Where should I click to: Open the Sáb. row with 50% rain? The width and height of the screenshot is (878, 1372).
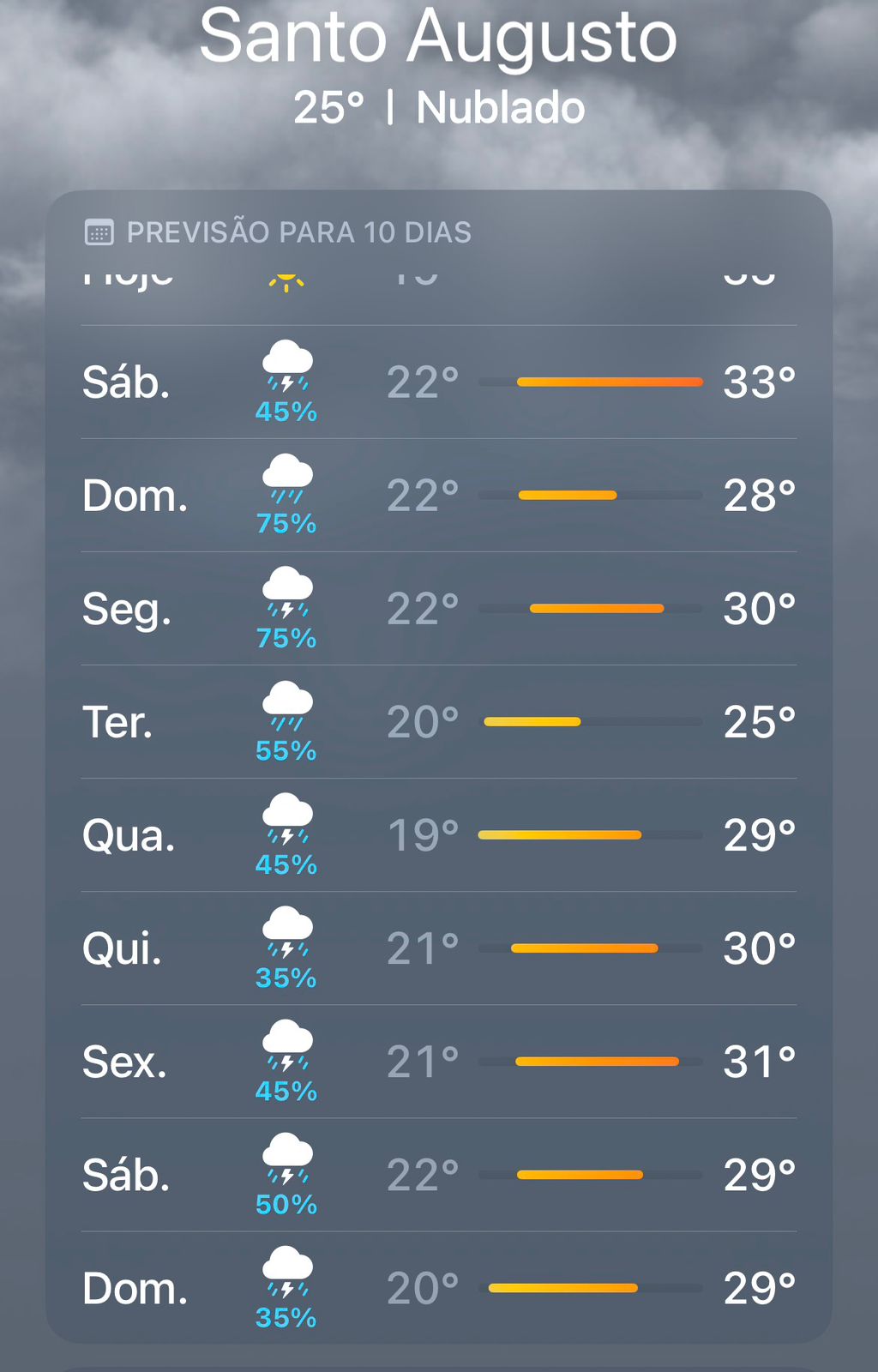coord(438,1175)
